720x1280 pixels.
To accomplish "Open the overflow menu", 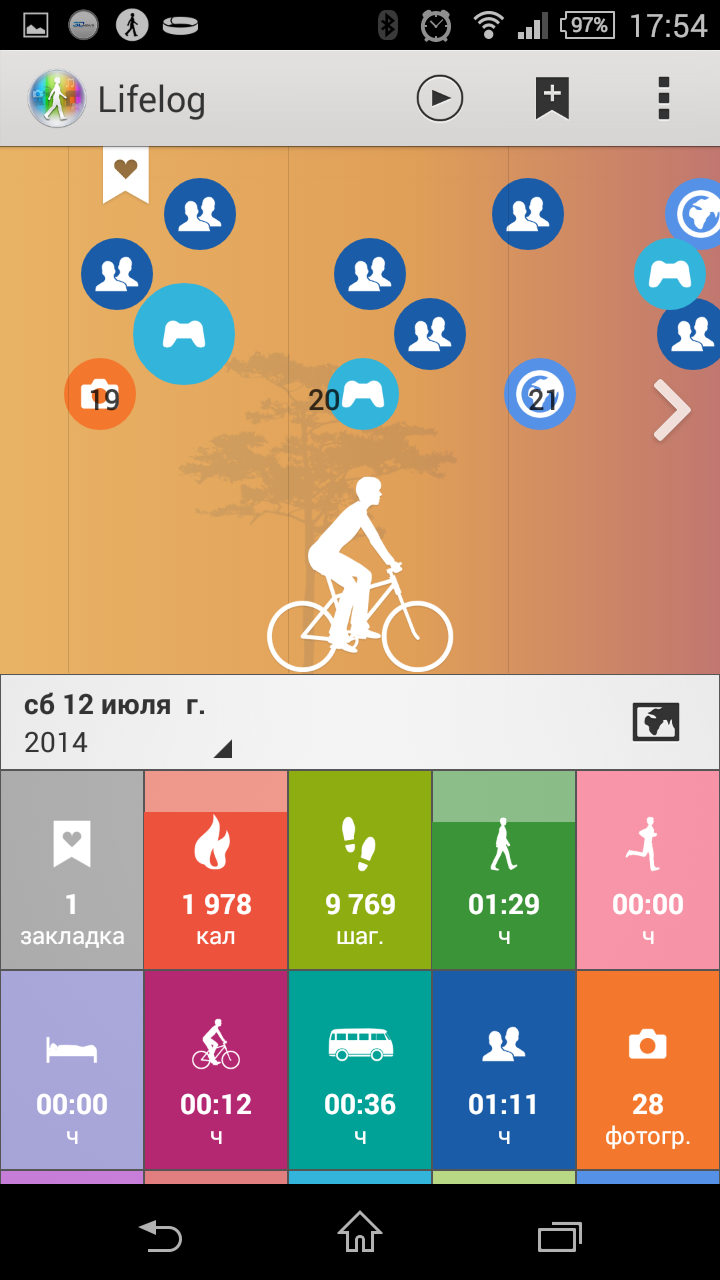I will click(663, 98).
